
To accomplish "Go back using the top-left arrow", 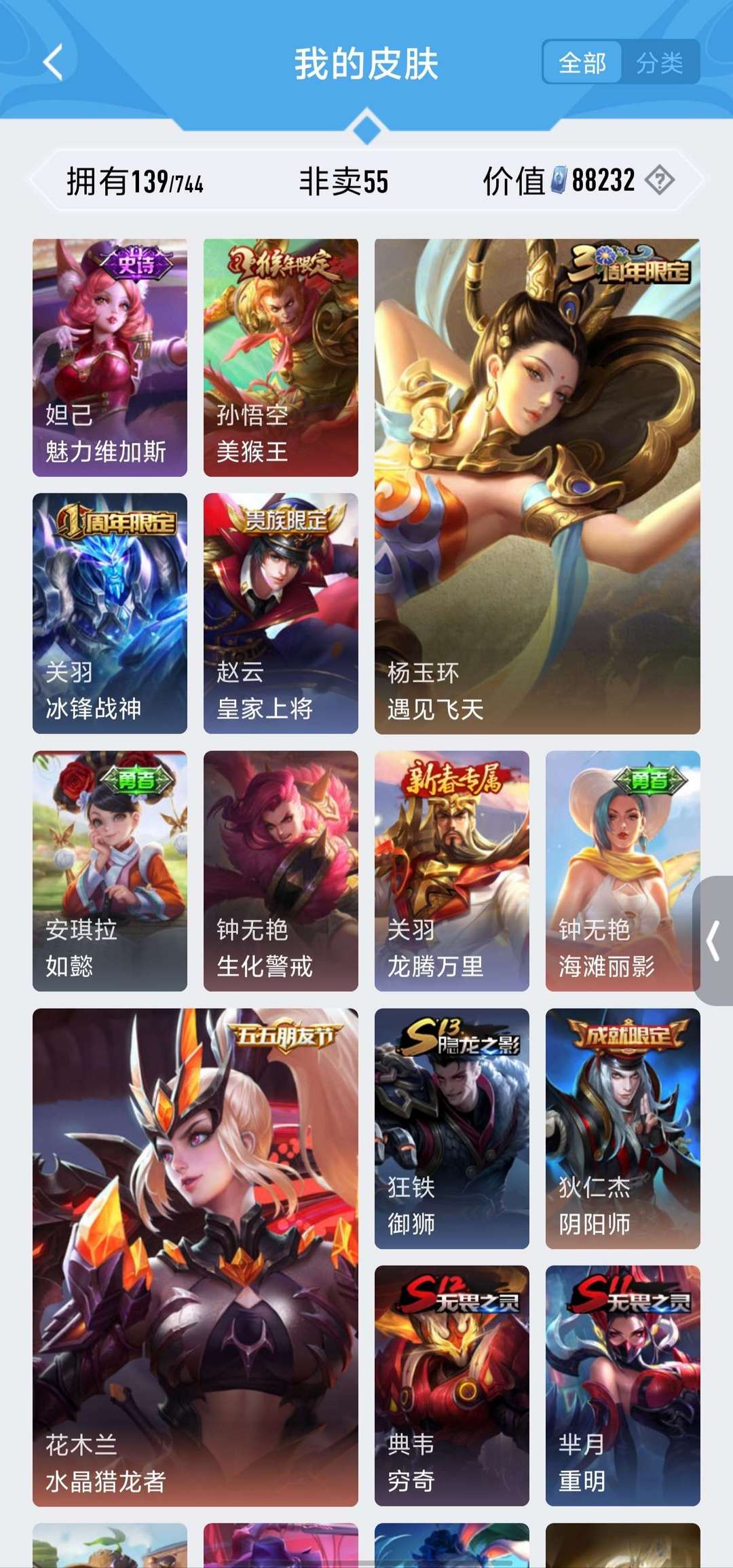I will 53,63.
